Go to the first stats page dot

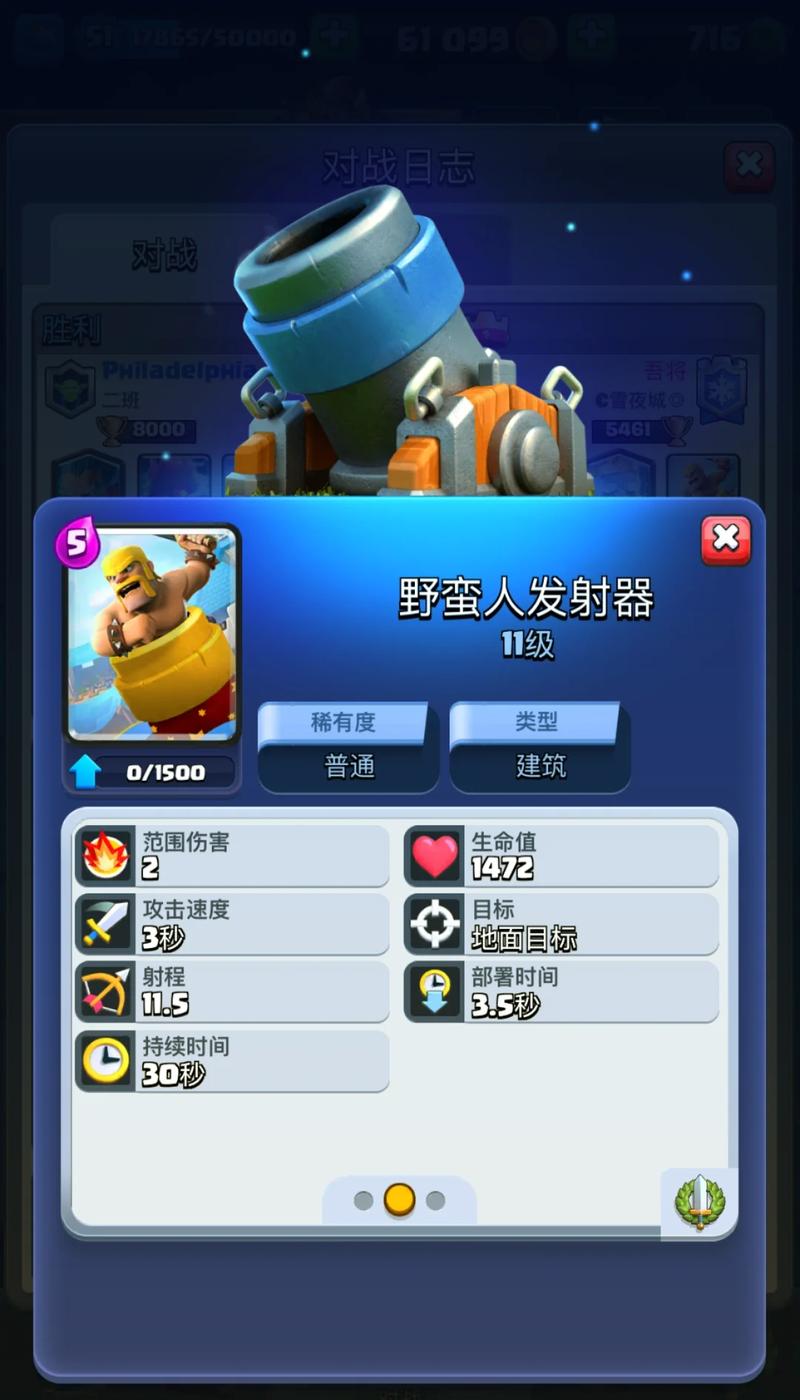(x=364, y=1200)
